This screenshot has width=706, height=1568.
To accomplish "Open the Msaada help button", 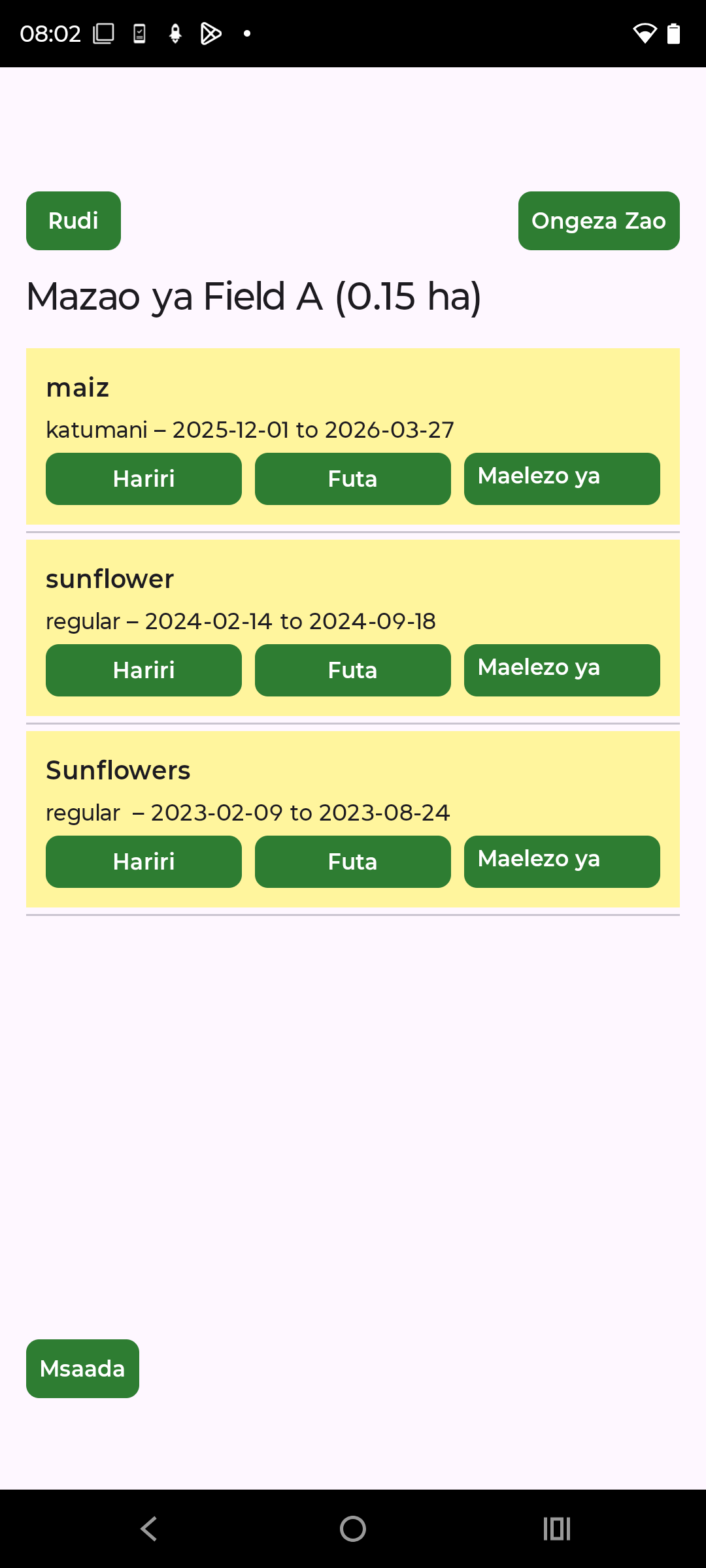I will [82, 1369].
